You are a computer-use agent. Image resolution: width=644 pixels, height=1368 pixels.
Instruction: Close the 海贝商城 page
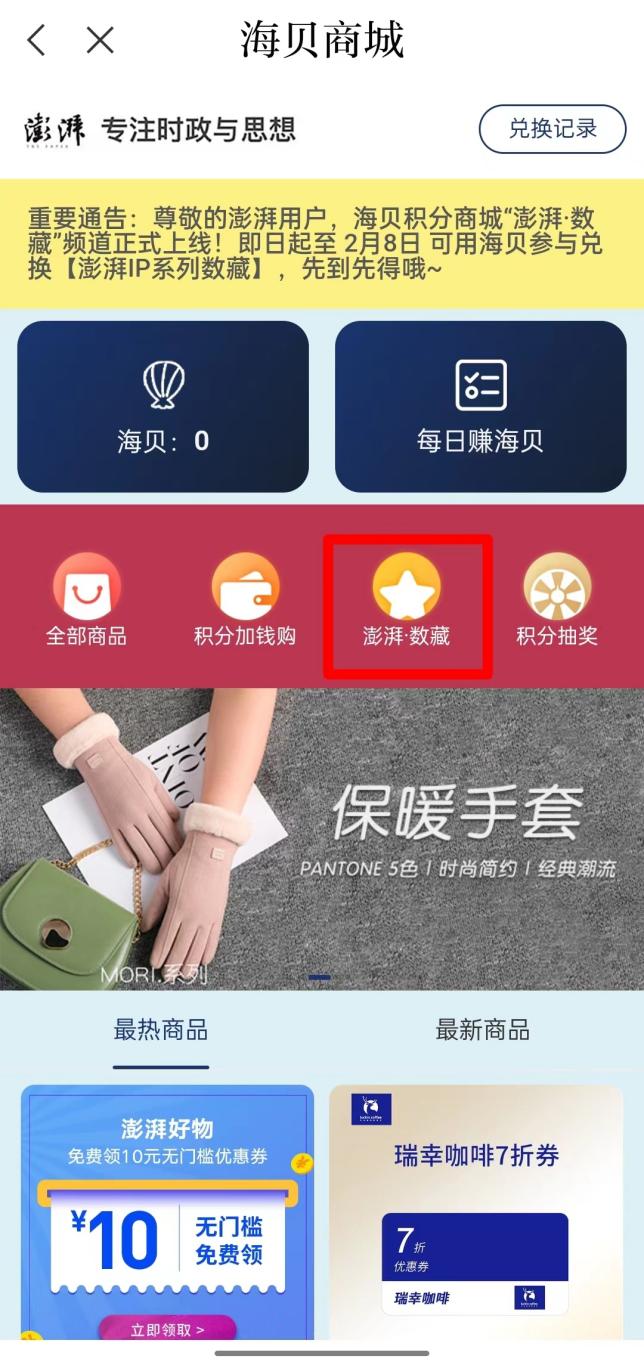pyautogui.click(x=100, y=41)
